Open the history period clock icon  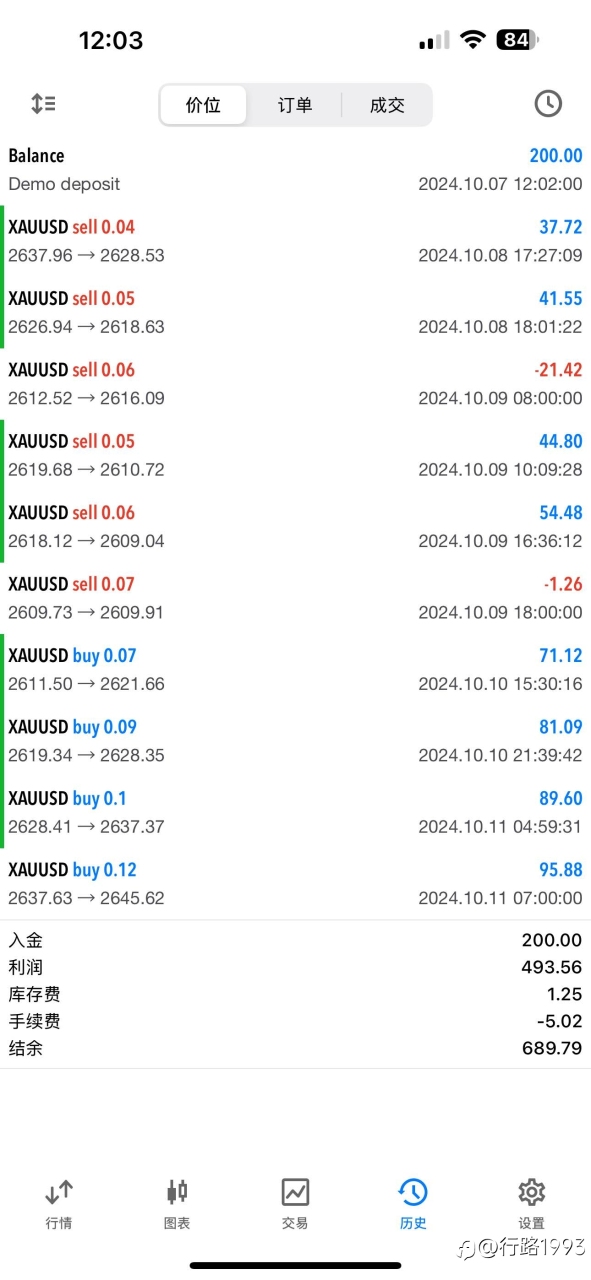[547, 103]
